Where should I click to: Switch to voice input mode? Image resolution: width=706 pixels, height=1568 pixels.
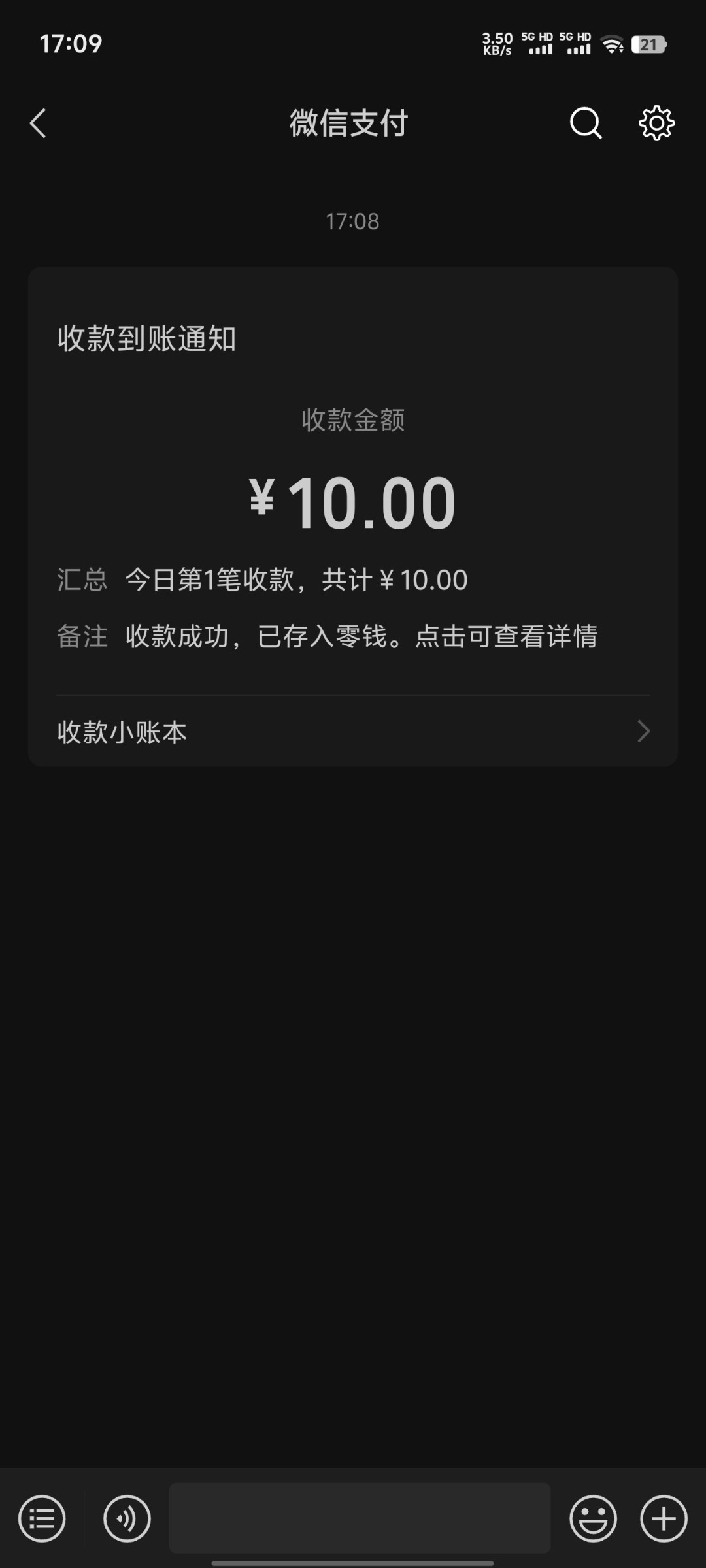pyautogui.click(x=127, y=1518)
